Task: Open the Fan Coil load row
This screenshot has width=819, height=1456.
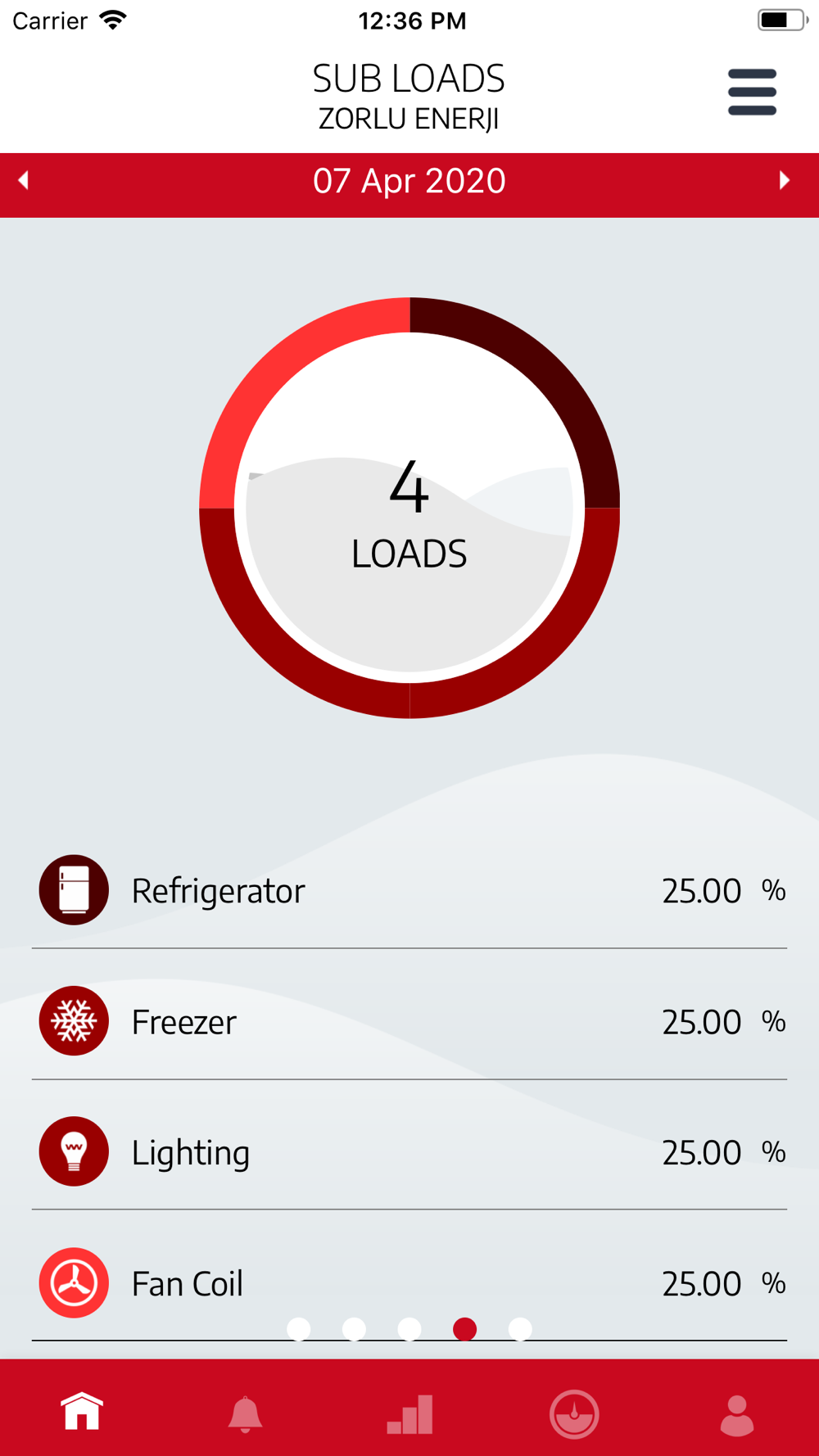Action: 409,1283
